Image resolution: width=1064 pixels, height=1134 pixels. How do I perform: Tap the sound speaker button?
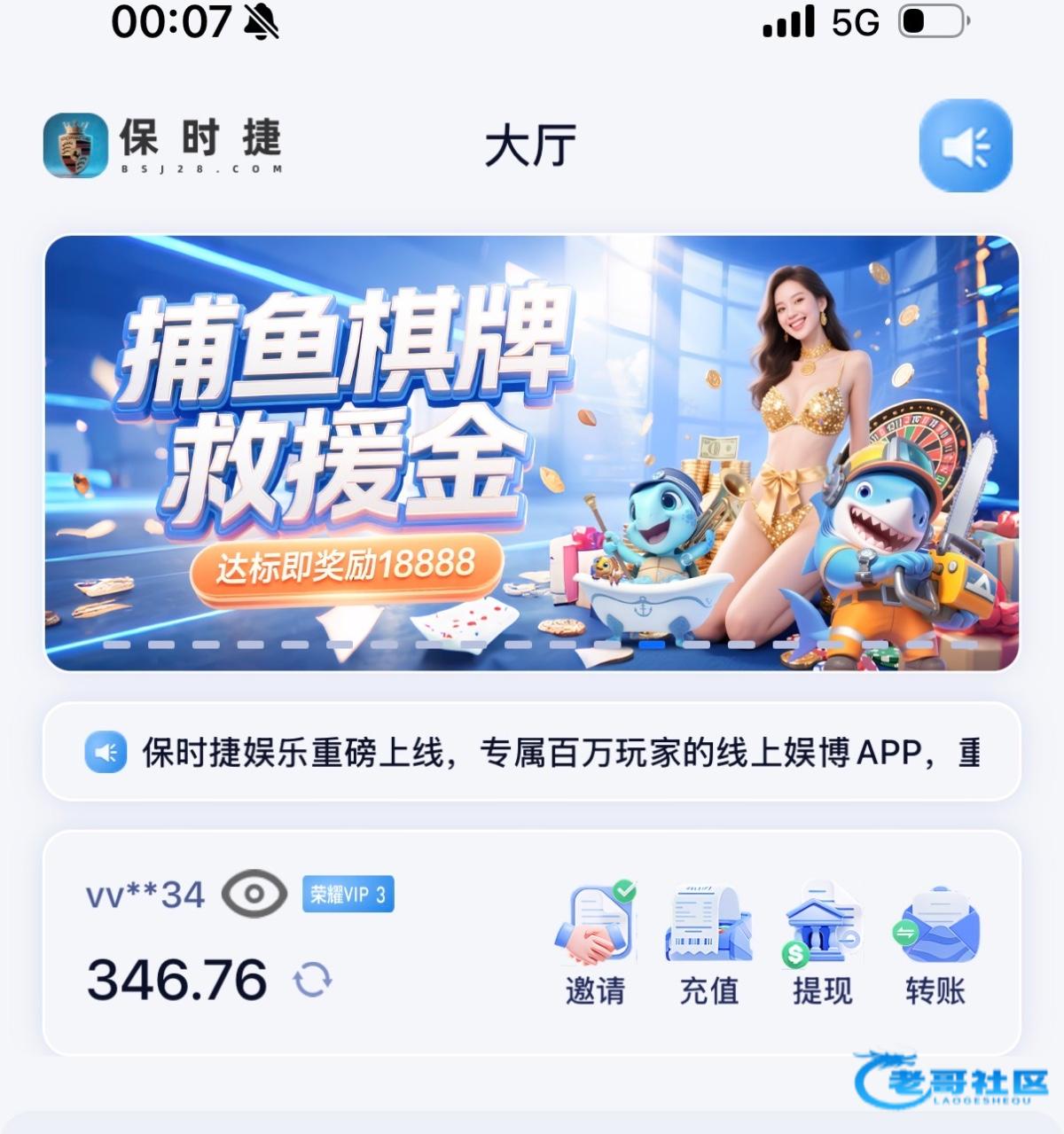pyautogui.click(x=965, y=145)
